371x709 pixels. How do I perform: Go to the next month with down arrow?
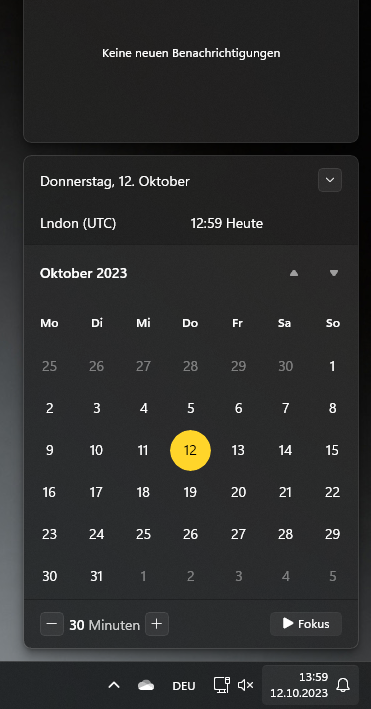click(334, 273)
